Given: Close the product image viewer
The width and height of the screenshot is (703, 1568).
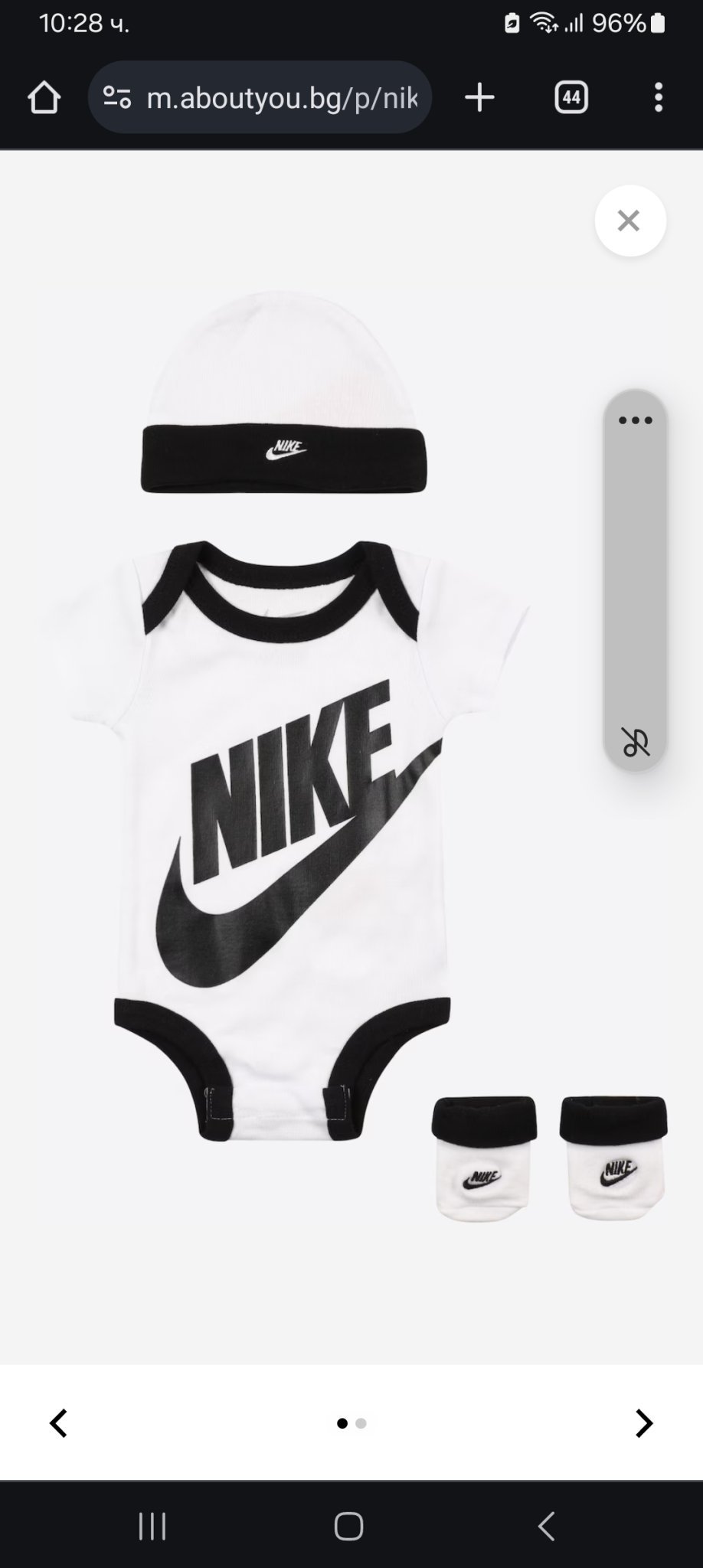Looking at the screenshot, I should pyautogui.click(x=629, y=220).
